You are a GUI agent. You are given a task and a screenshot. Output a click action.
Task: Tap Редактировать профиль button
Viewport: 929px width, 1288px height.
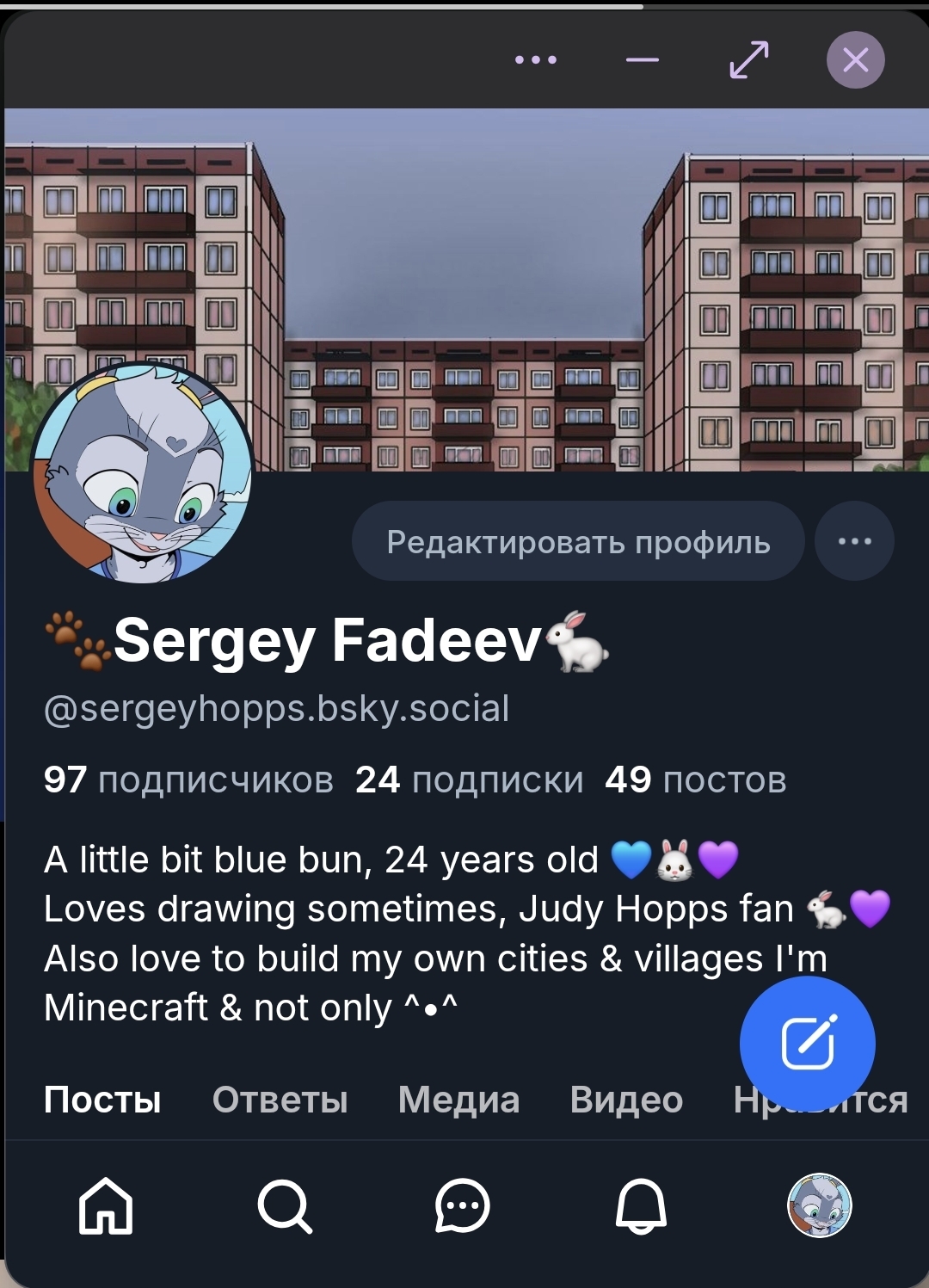pos(578,542)
